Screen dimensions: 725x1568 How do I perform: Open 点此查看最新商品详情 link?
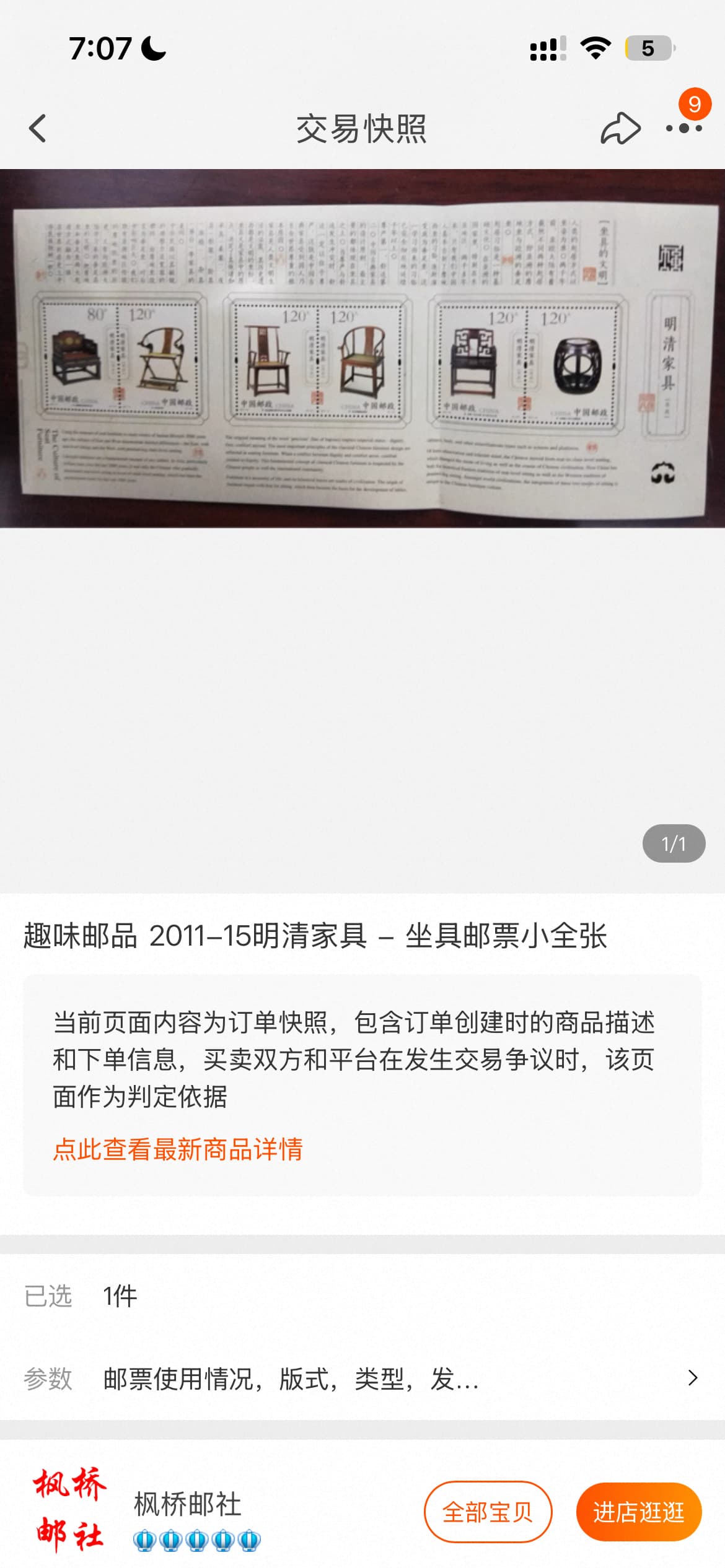click(x=178, y=1149)
